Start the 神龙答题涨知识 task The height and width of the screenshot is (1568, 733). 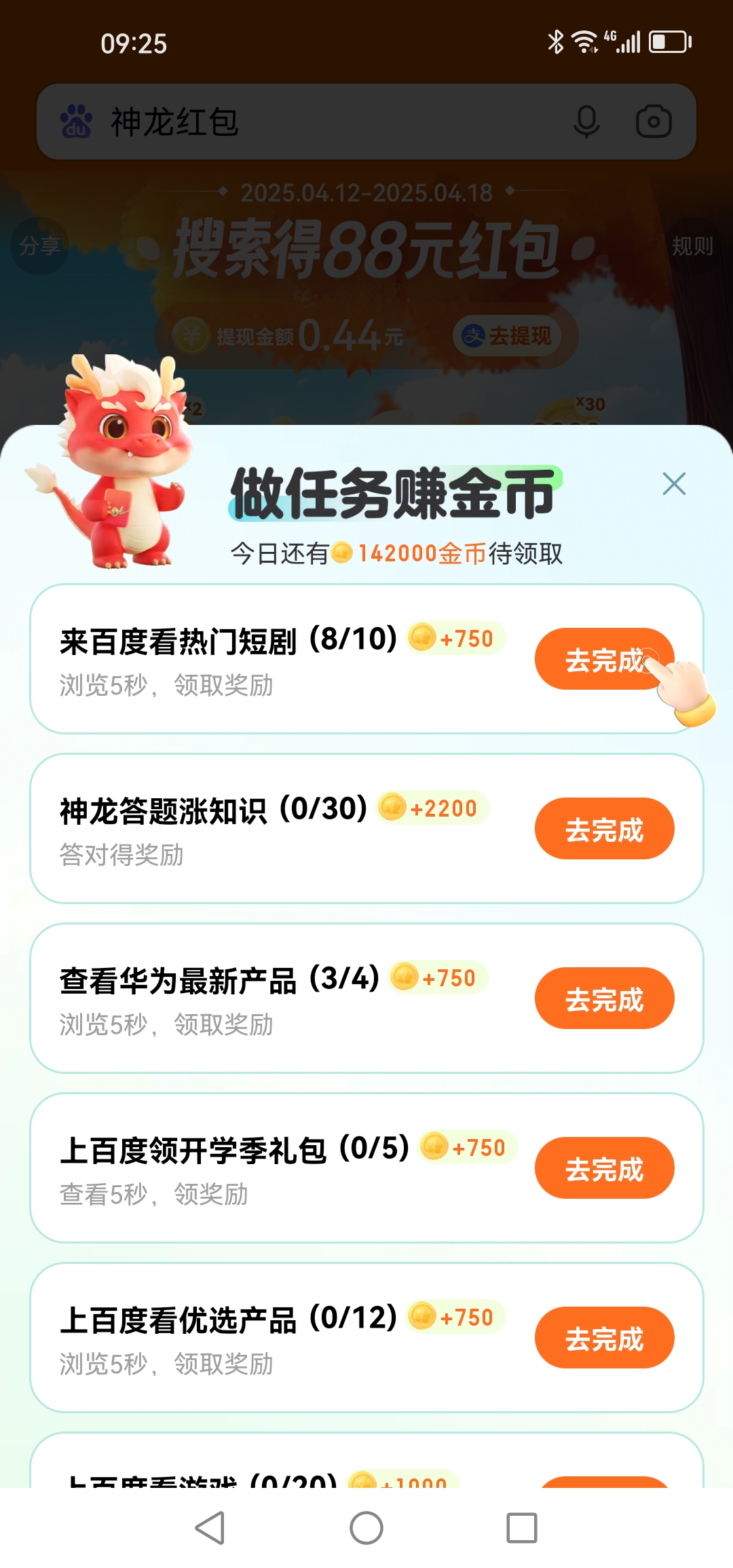coord(604,829)
